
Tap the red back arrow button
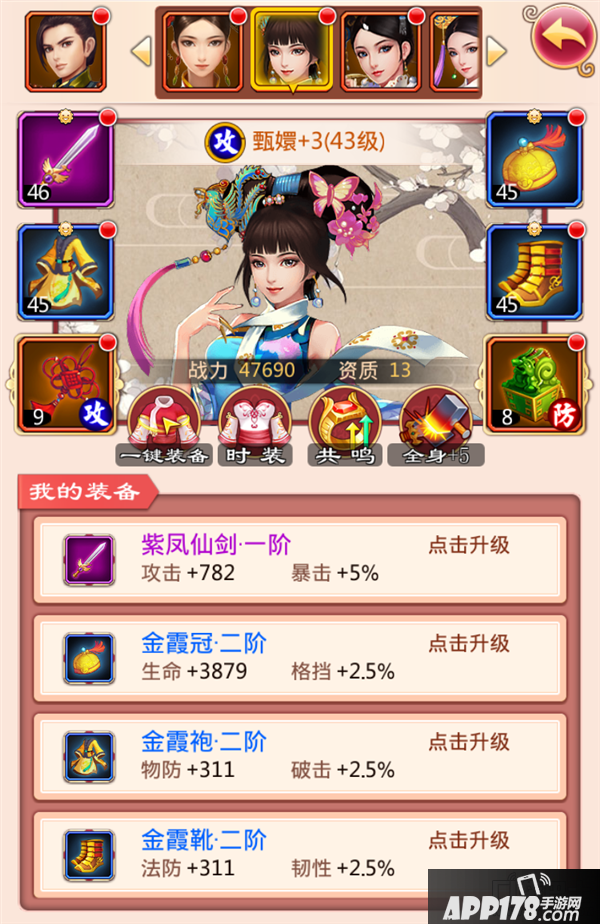pos(562,39)
